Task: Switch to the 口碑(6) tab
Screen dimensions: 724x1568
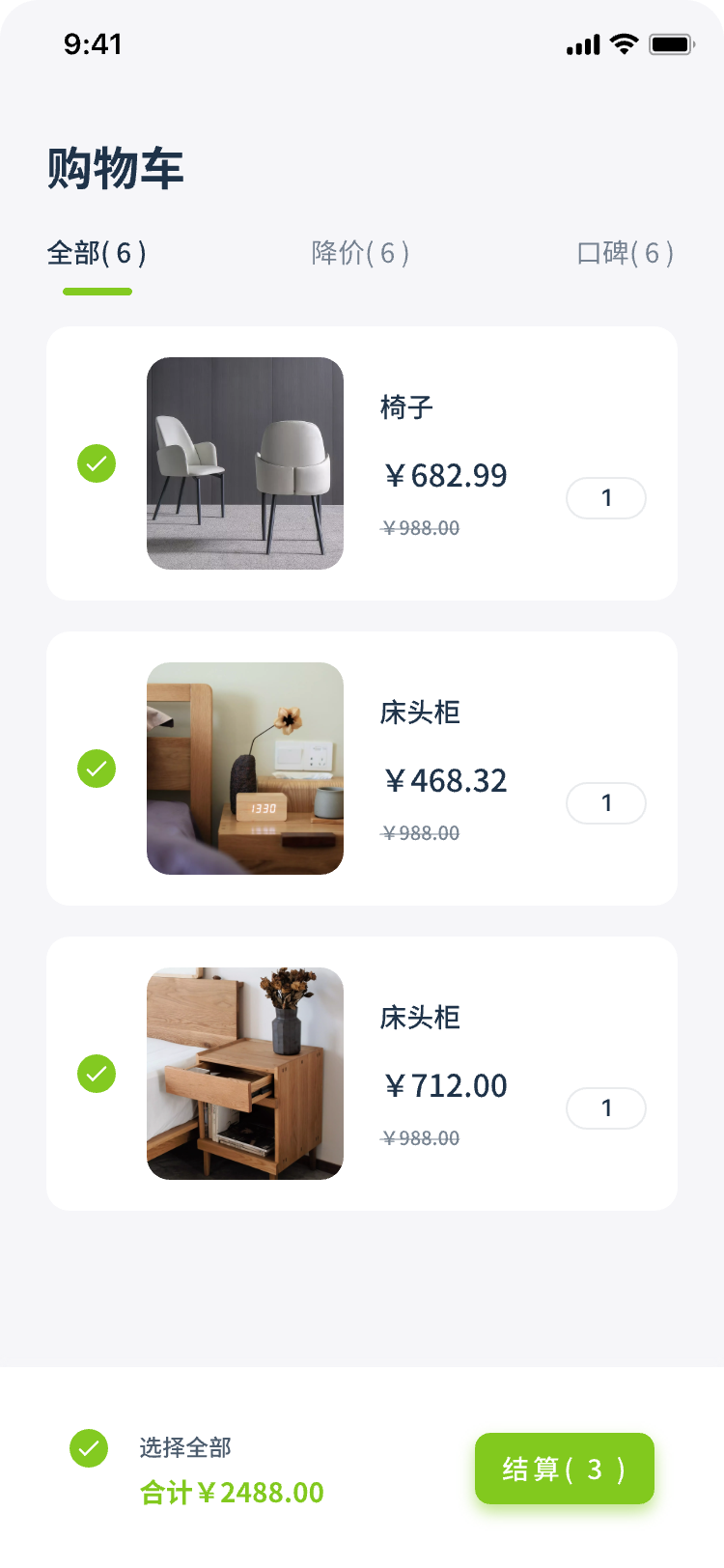Action: pos(625,253)
